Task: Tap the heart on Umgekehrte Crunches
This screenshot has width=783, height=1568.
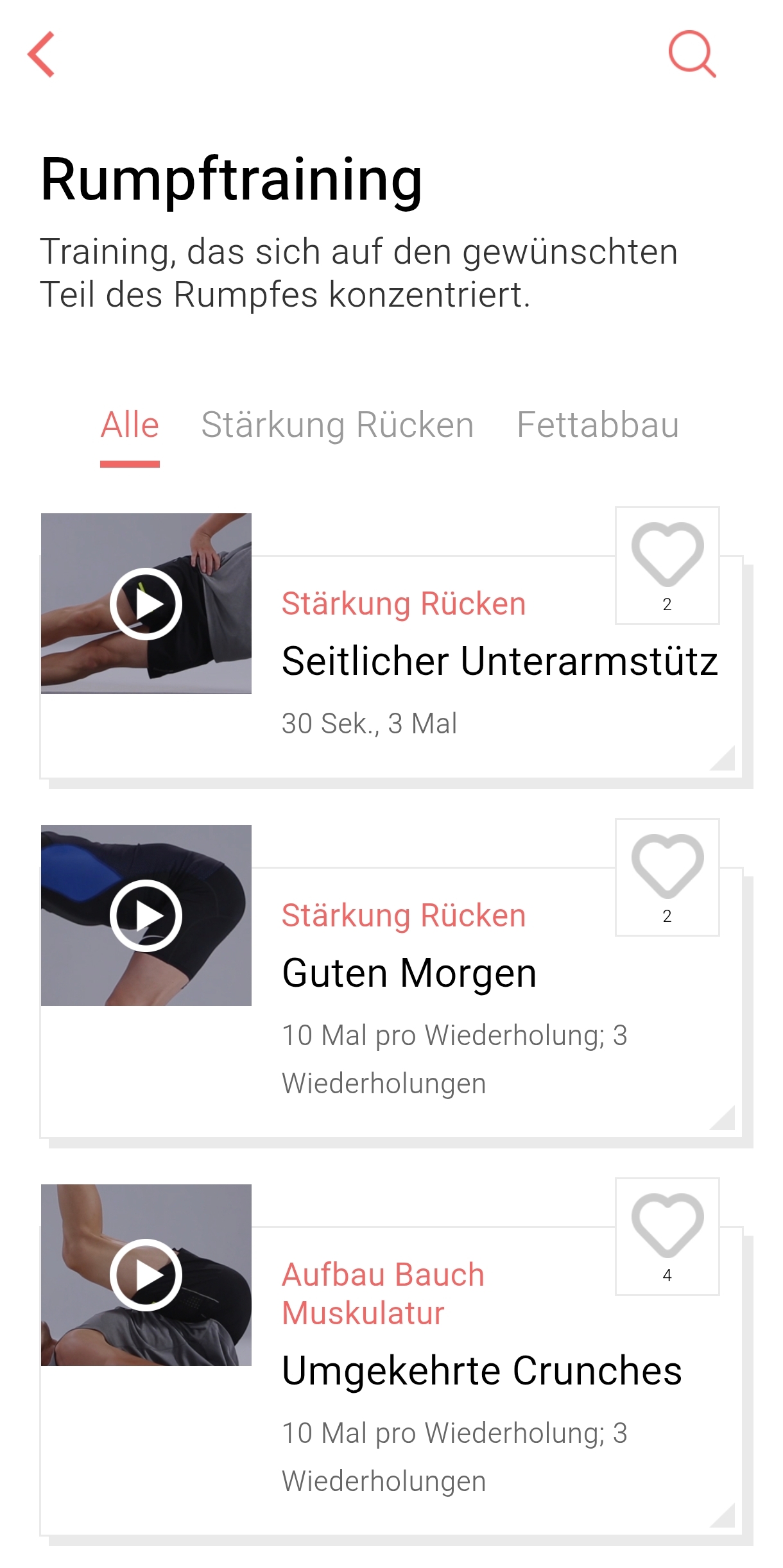Action: tap(667, 1236)
